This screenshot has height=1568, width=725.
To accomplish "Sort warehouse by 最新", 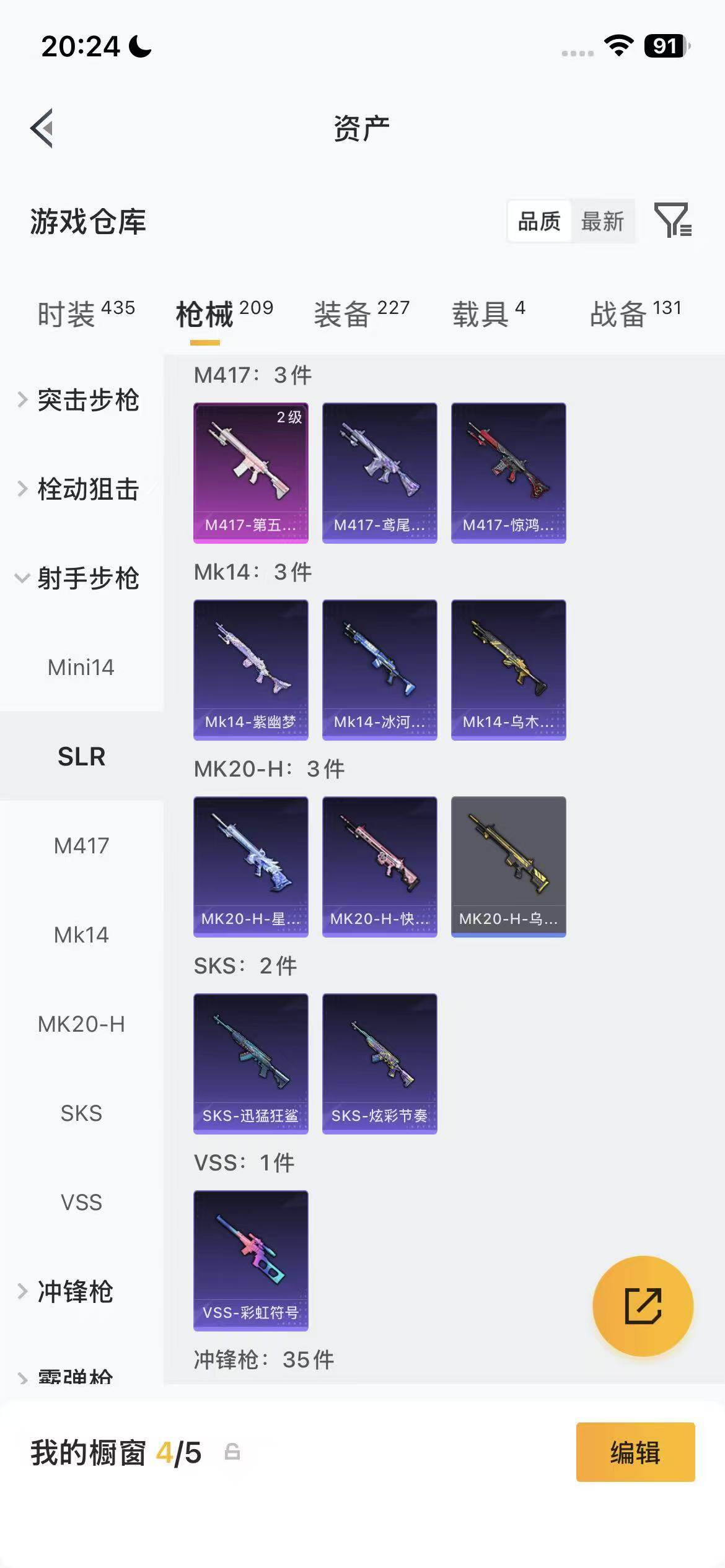I will (602, 221).
